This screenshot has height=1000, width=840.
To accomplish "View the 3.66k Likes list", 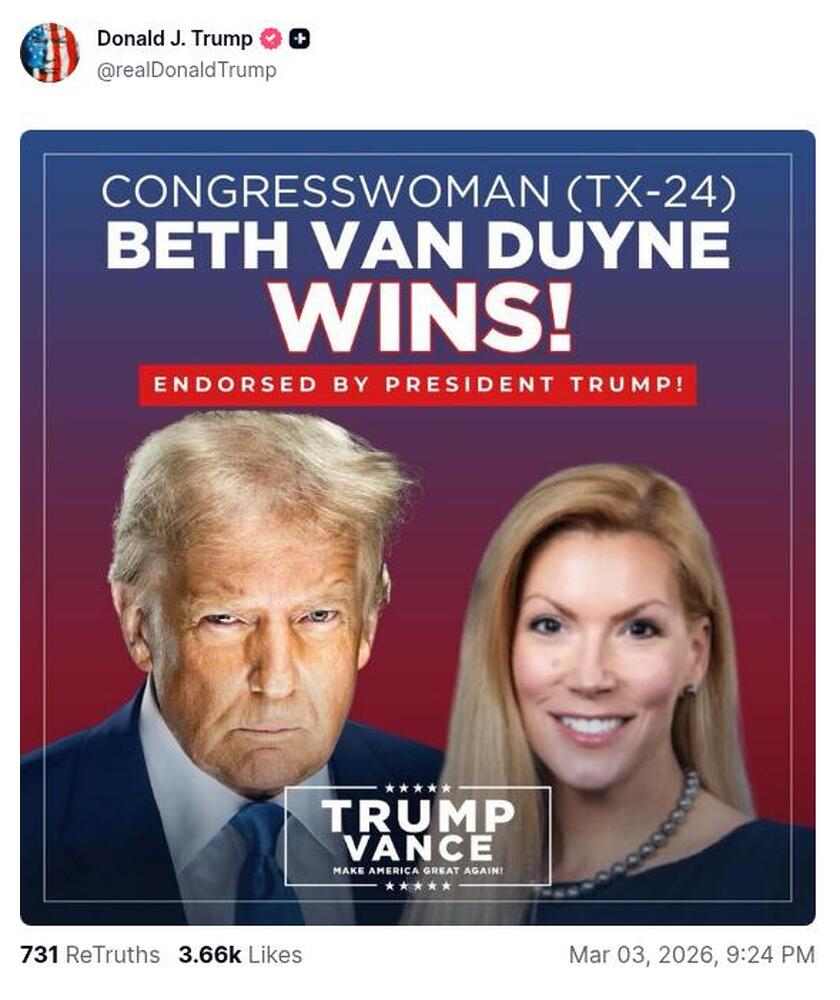I will [x=240, y=955].
